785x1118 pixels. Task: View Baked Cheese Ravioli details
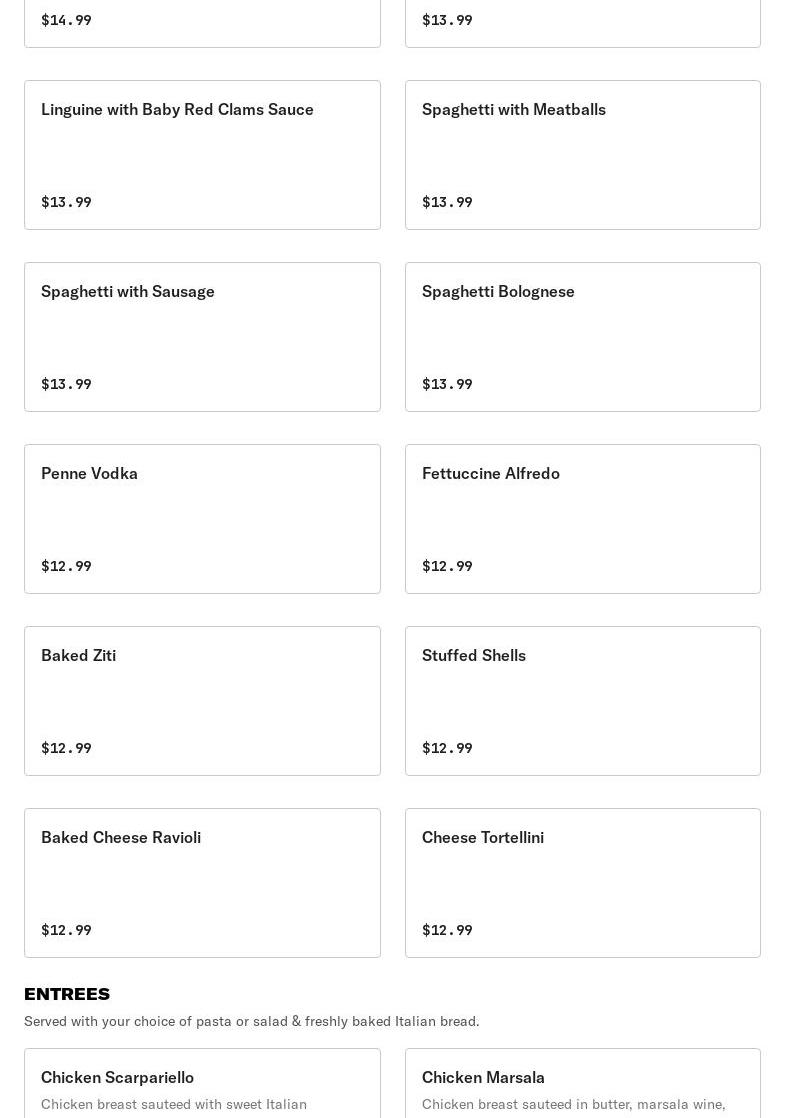tap(202, 883)
